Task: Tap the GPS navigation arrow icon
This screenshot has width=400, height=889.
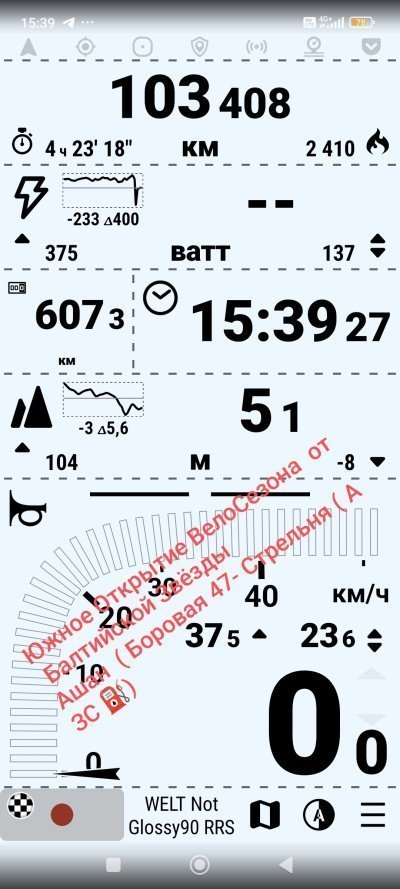Action: pos(28,46)
